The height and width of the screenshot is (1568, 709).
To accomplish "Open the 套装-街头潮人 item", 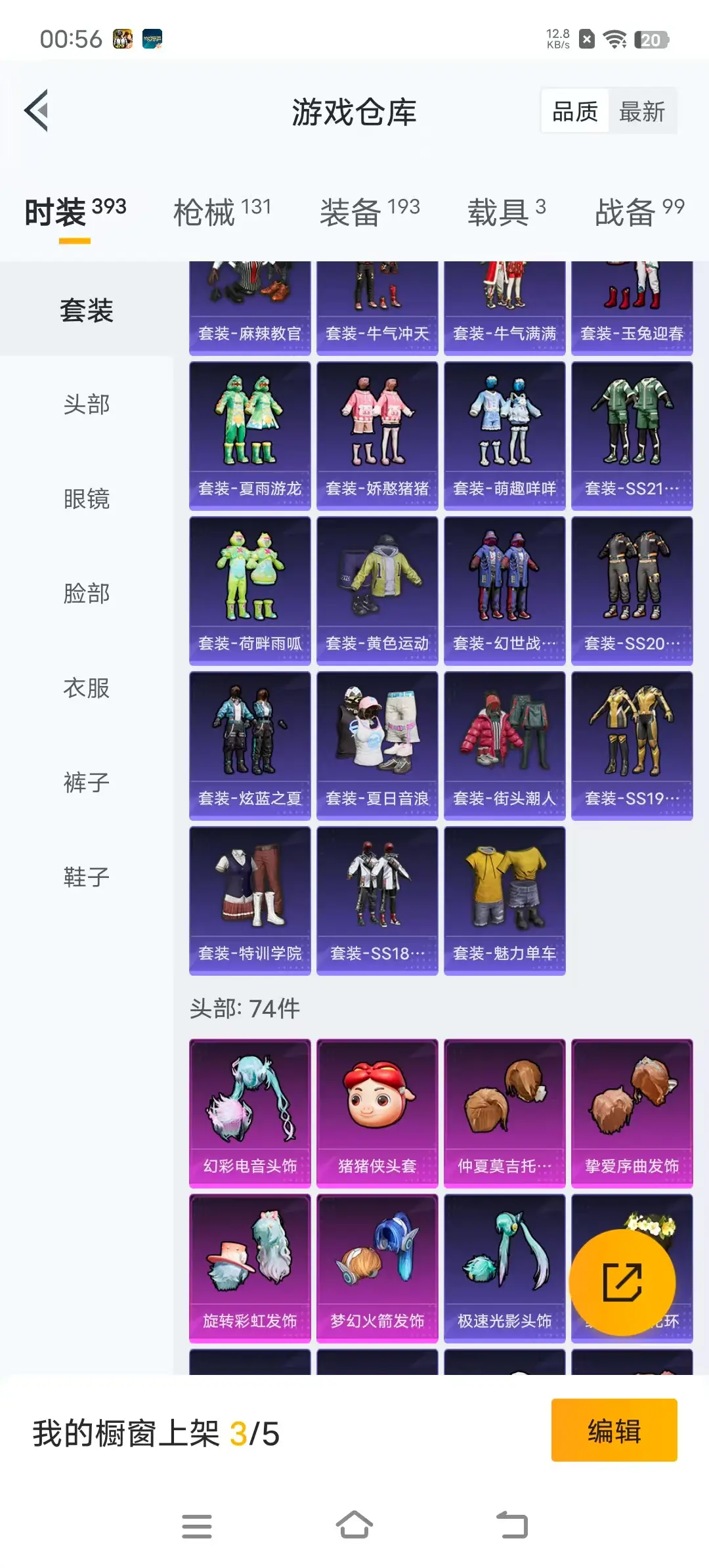I will point(504,745).
